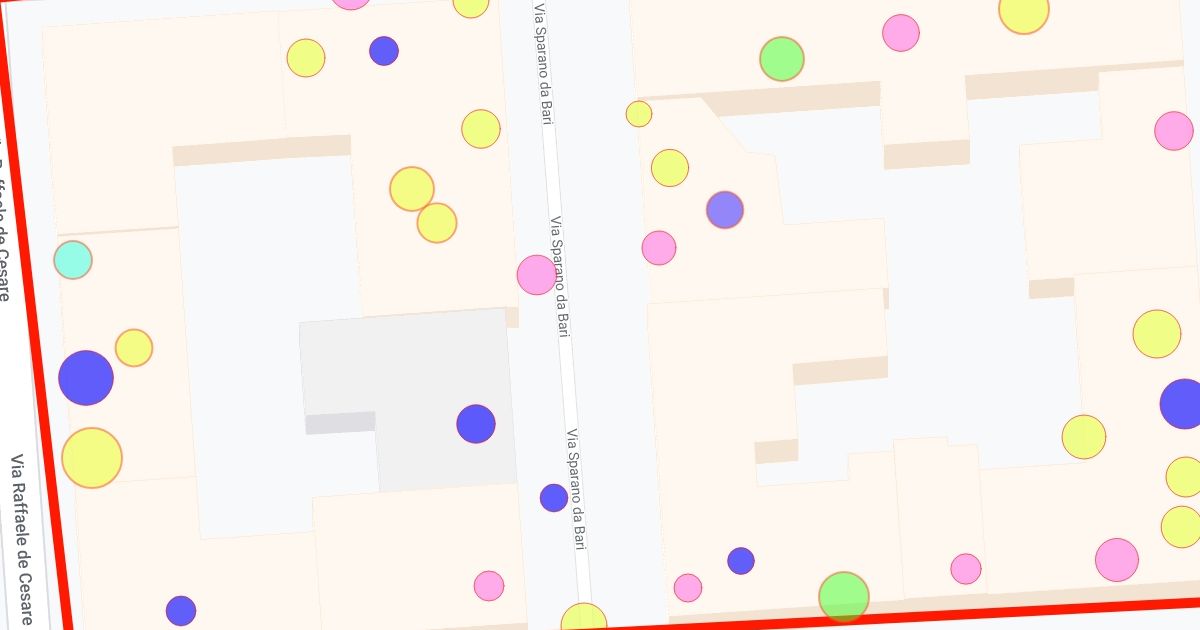Select the pink marker on Via Sparano da Bari
The width and height of the screenshot is (1200, 630).
point(536,274)
